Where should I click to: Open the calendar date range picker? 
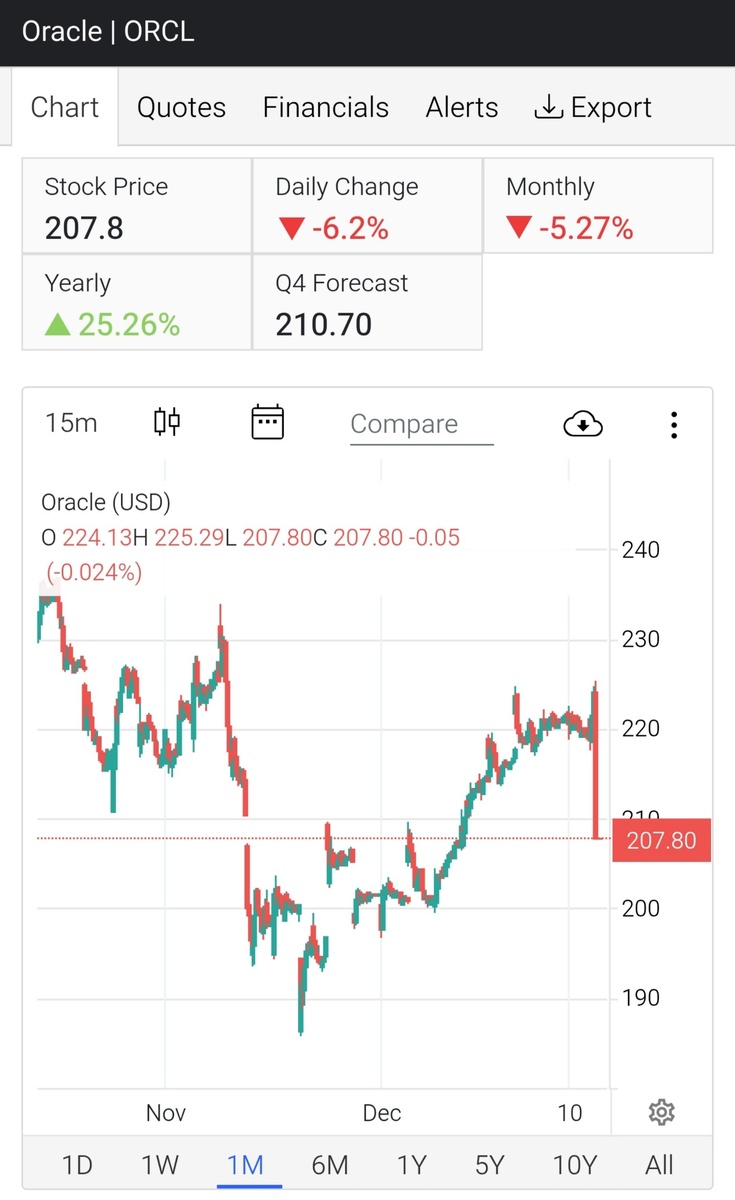(x=267, y=423)
